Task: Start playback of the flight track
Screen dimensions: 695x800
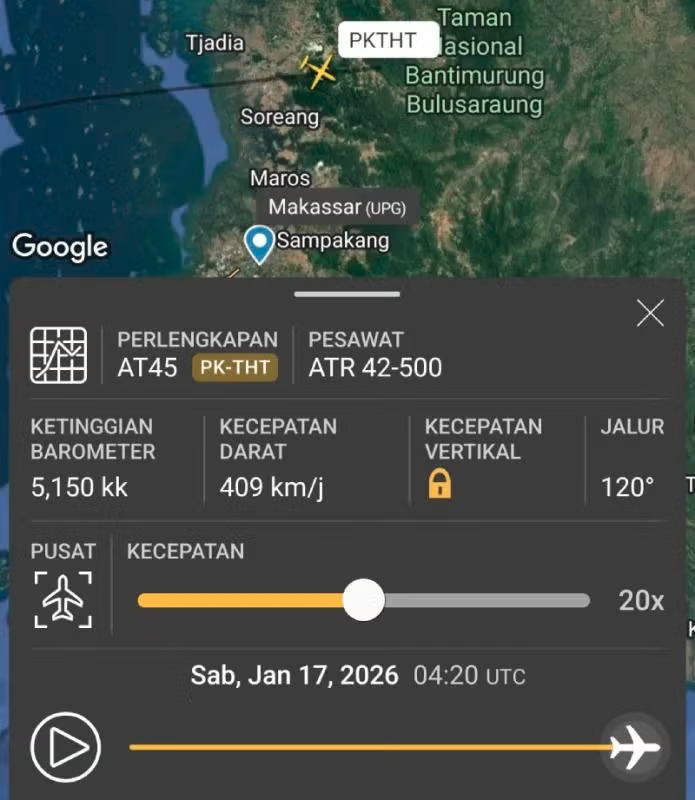Action: (66, 746)
